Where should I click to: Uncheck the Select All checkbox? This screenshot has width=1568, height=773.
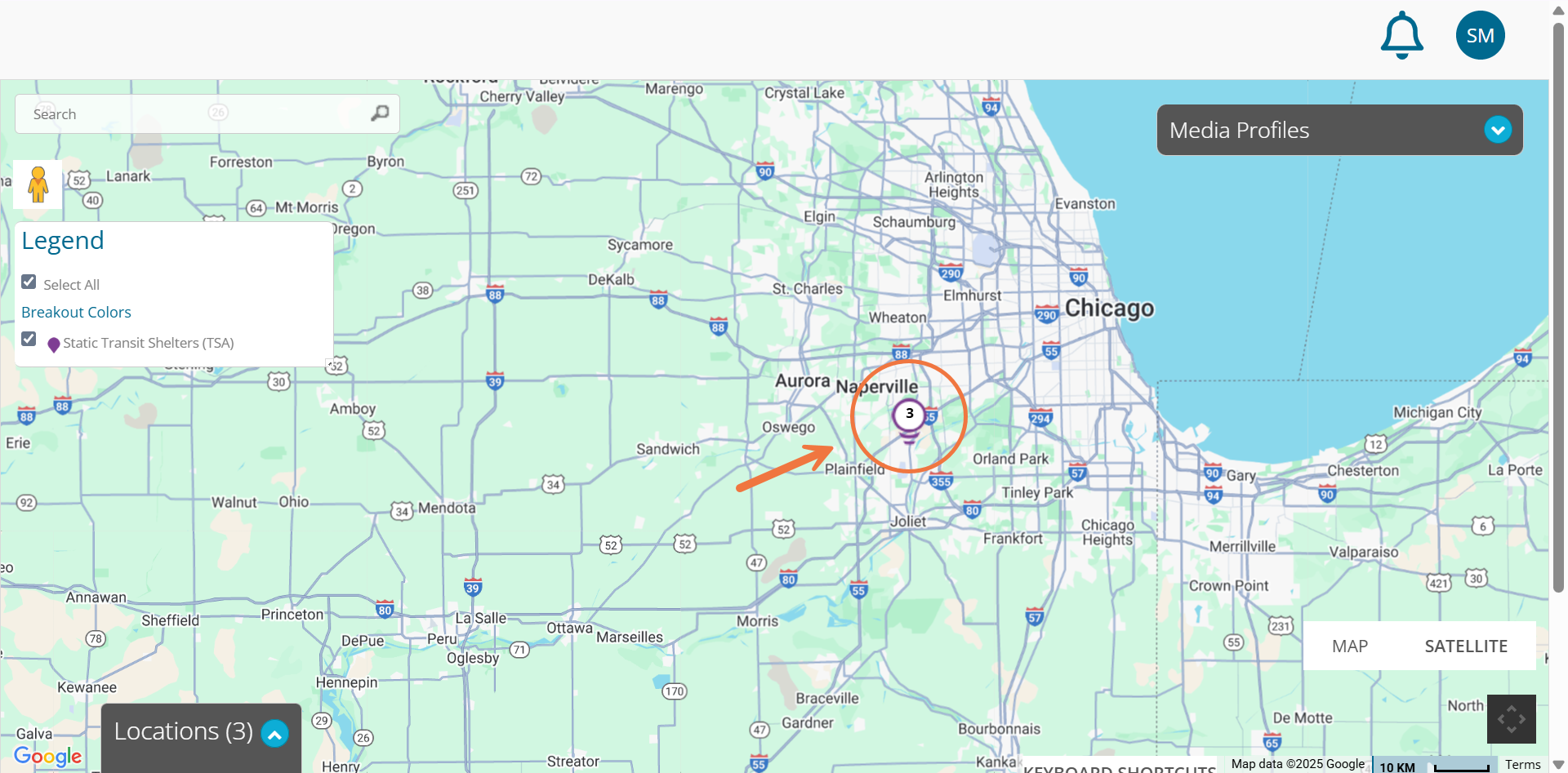pos(29,282)
